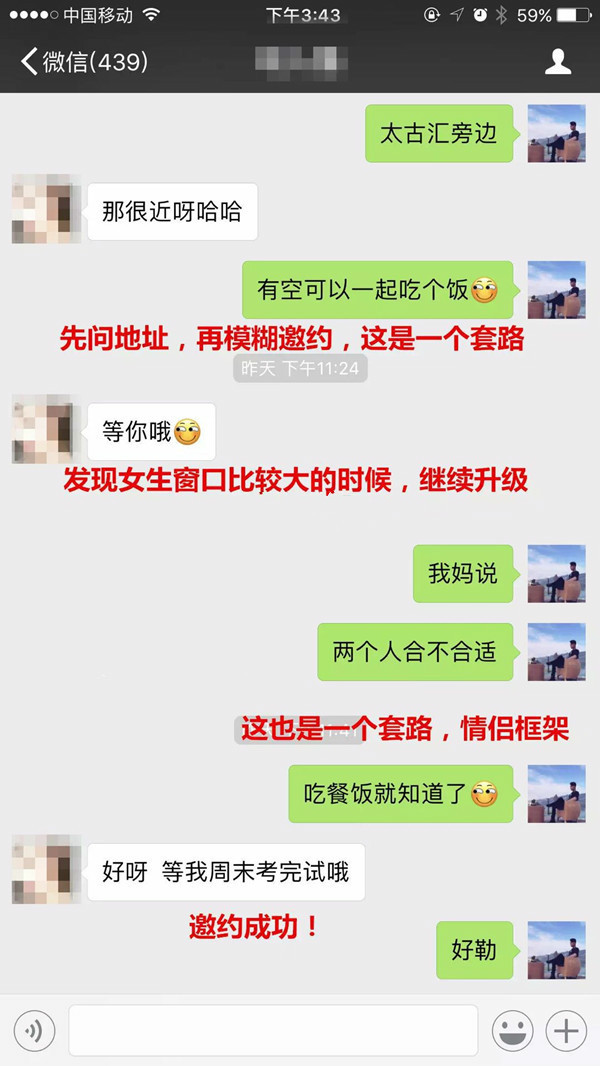Open the plus attachment menu
Viewport: 600px width, 1066px height.
(x=566, y=1030)
